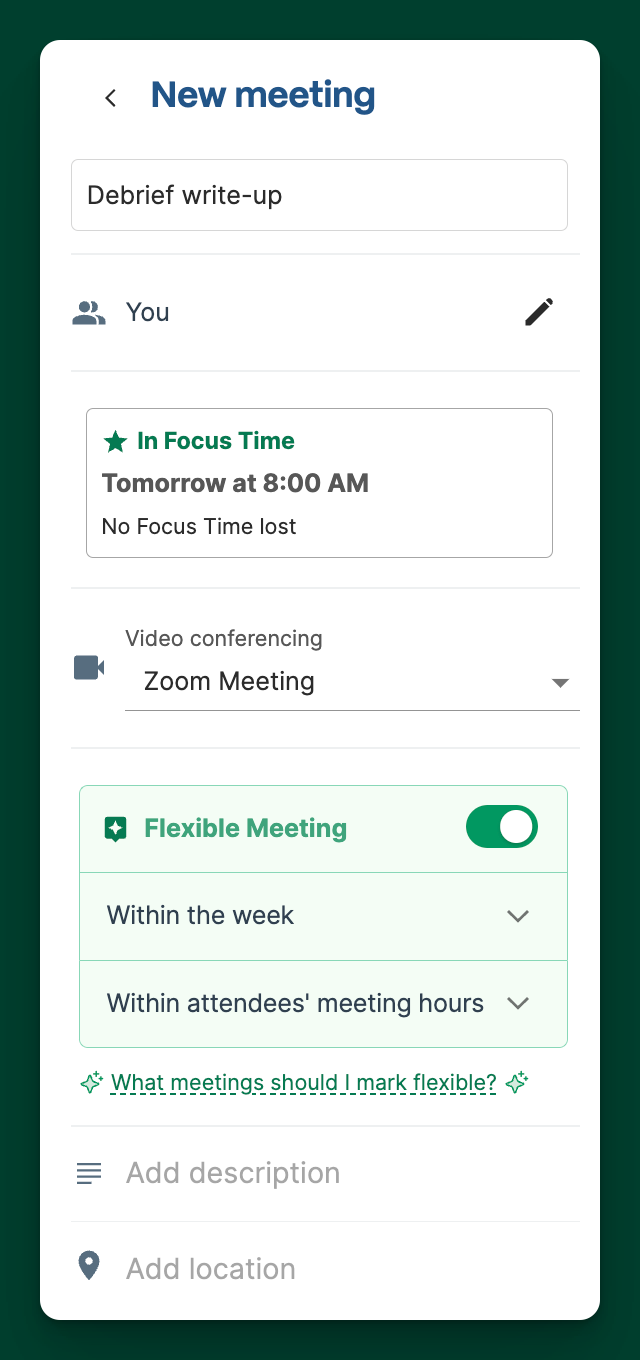Edit attendees with the pencil icon
640x1360 pixels.
(x=538, y=312)
